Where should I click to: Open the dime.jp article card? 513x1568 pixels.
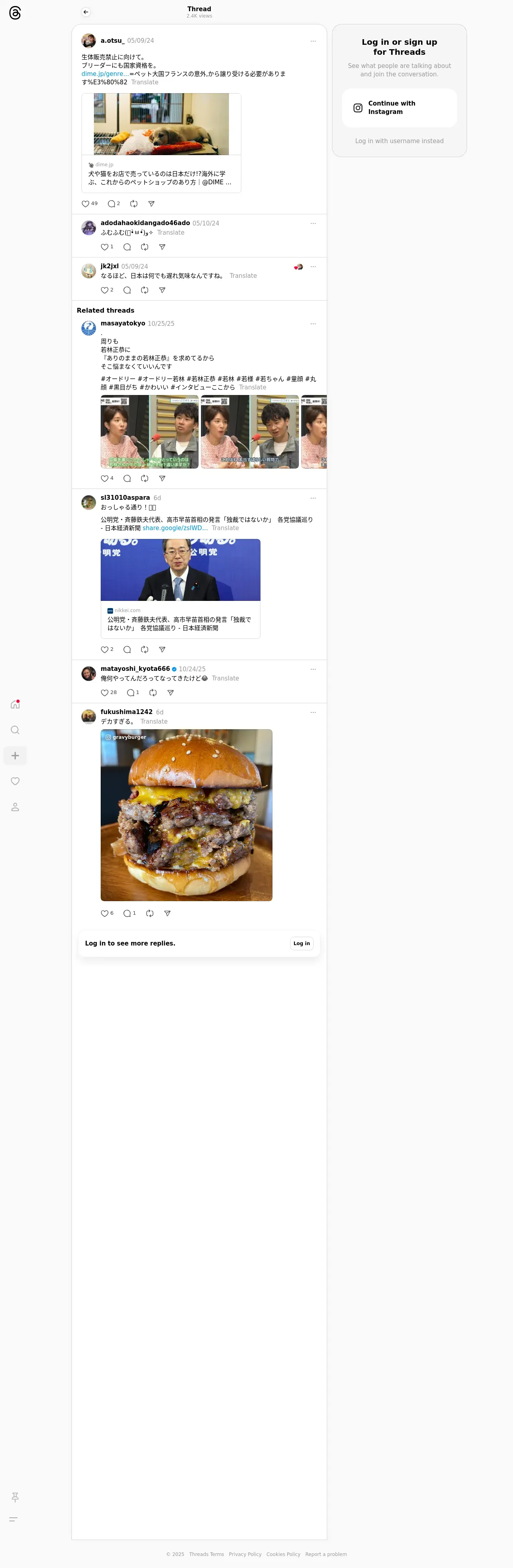point(161,144)
